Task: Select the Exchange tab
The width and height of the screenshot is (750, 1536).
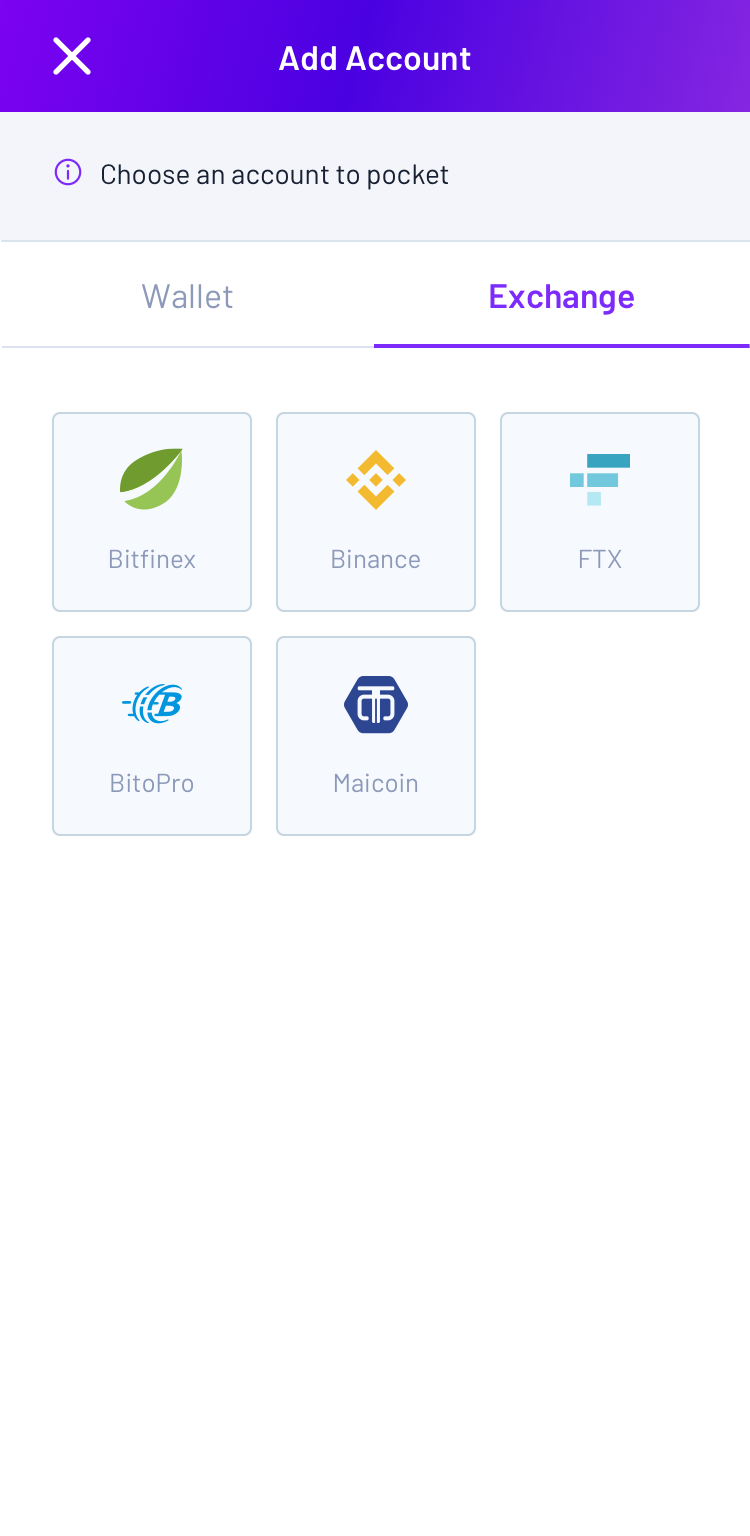Action: [561, 296]
